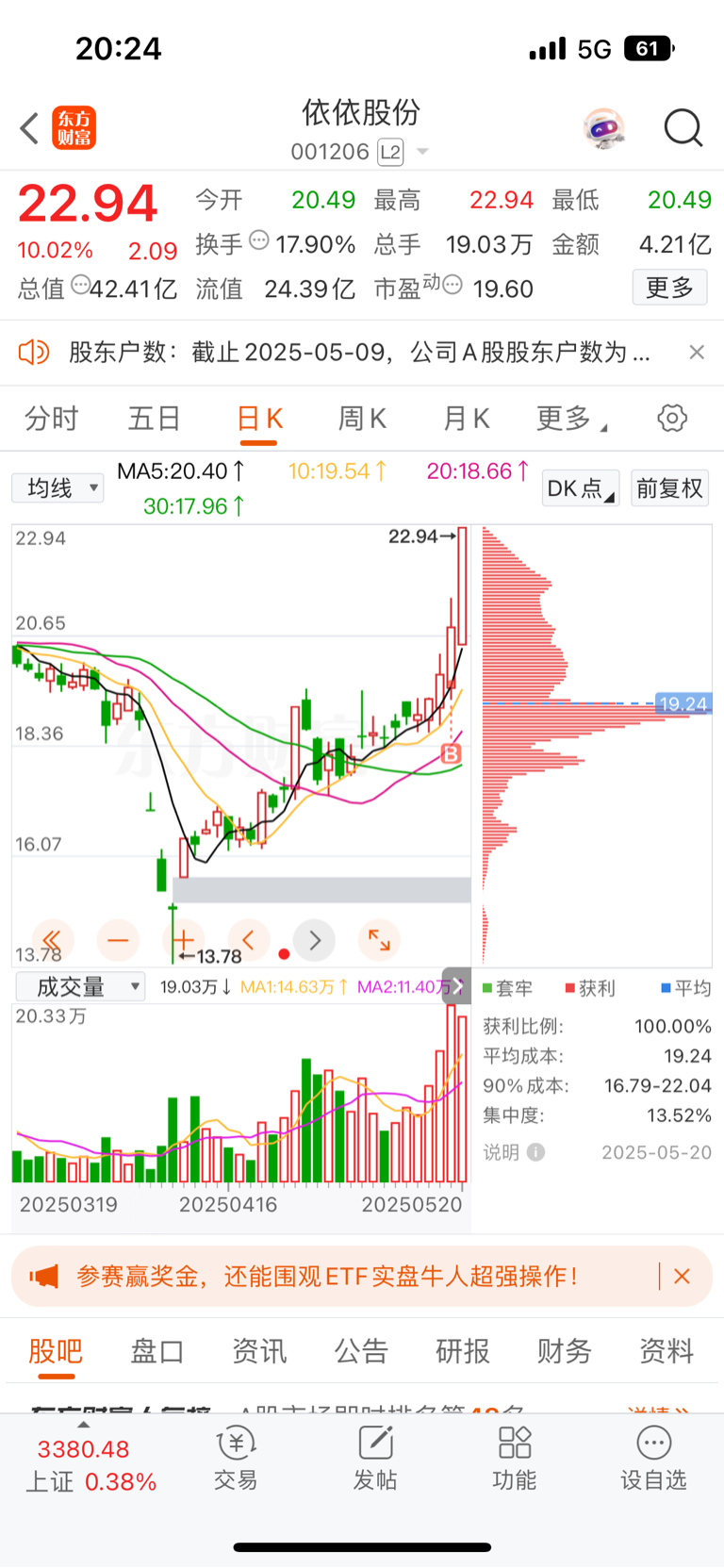The image size is (724, 1568).
Task: Switch to the 五日 chart tab
Action: [154, 418]
